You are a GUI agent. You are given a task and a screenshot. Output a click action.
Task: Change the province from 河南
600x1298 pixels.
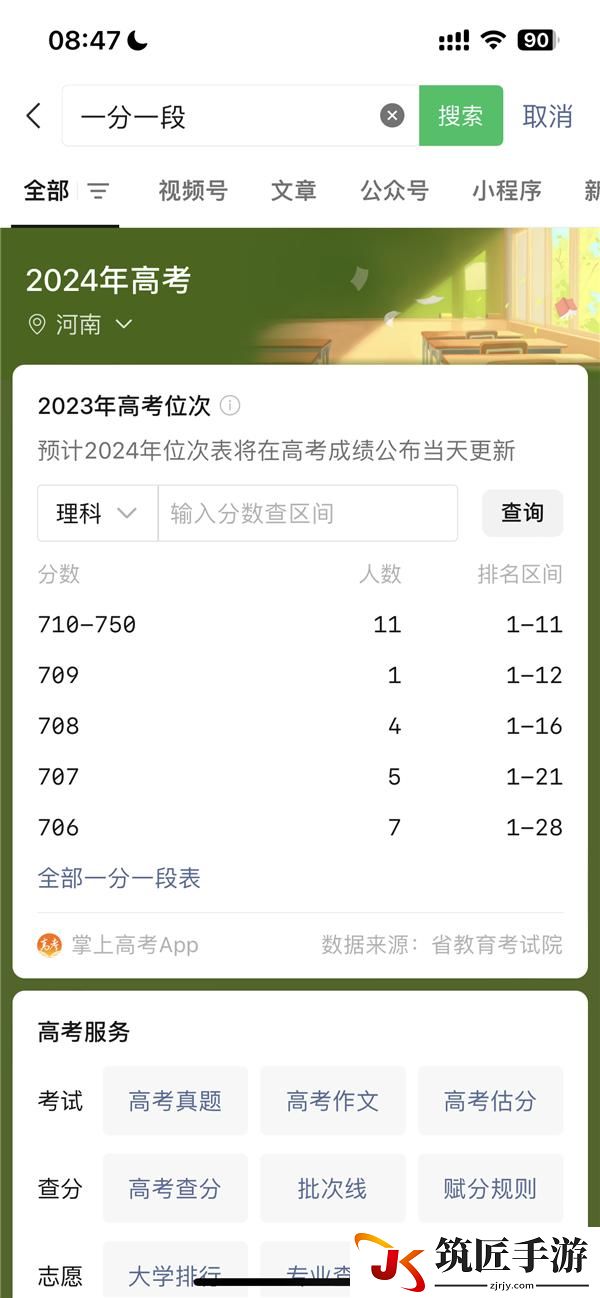[x=82, y=324]
